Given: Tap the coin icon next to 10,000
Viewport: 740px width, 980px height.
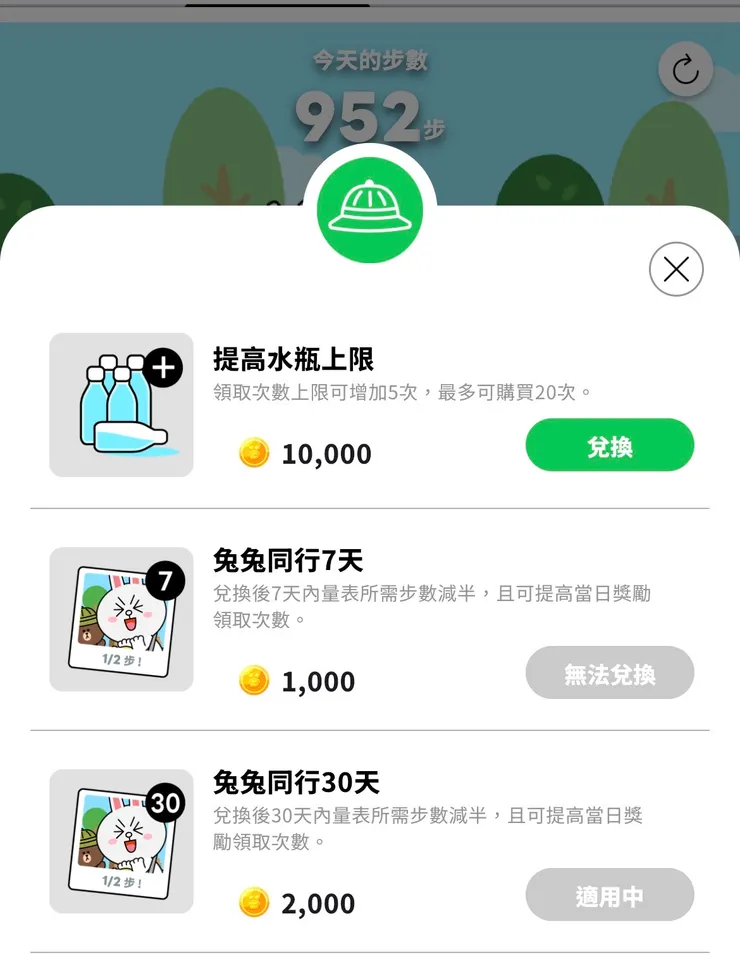Looking at the screenshot, I should point(254,453).
